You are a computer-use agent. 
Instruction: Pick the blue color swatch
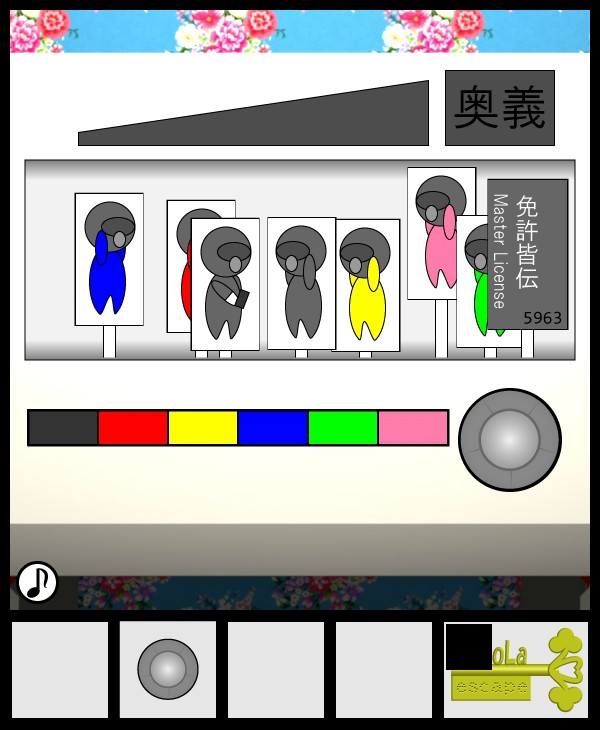[x=273, y=427]
